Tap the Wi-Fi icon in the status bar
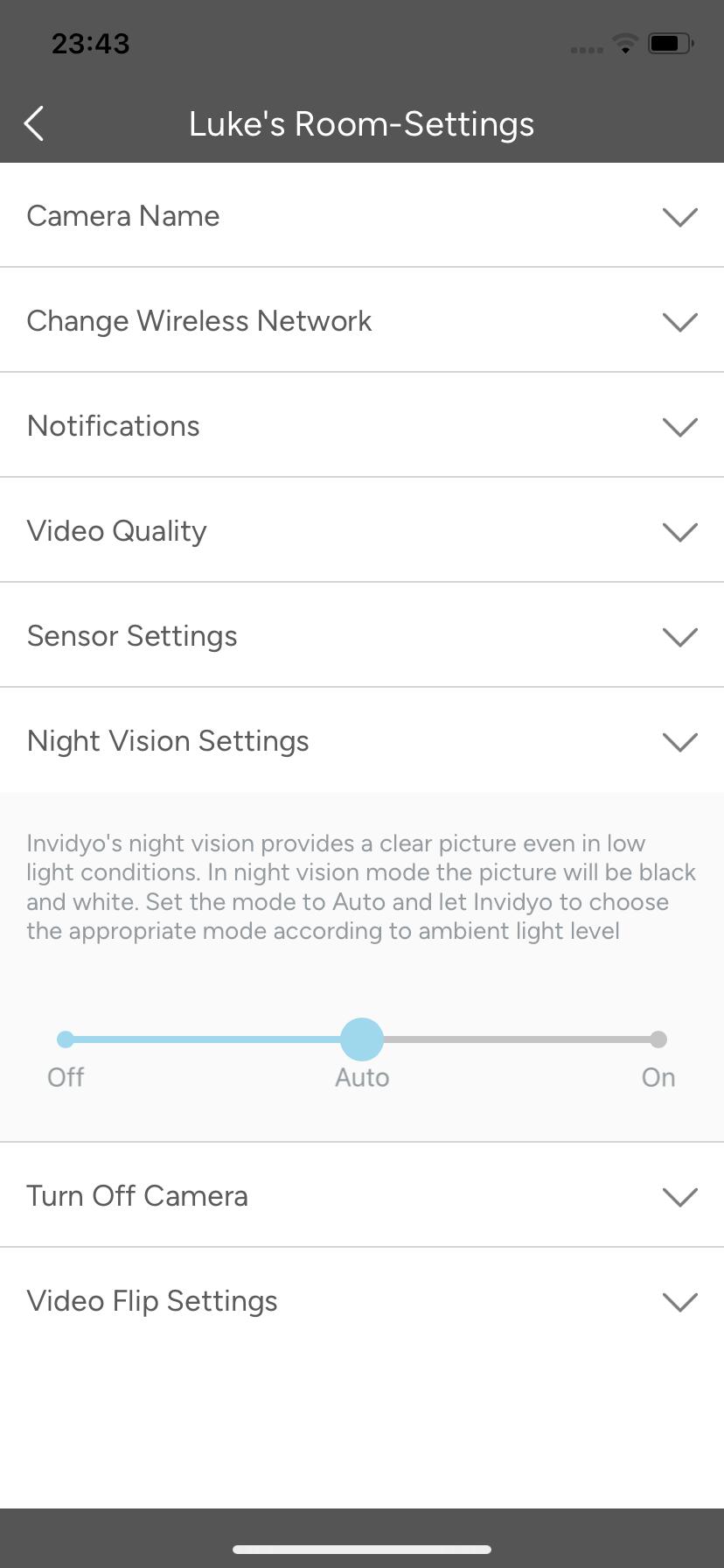724x1568 pixels. [x=625, y=45]
